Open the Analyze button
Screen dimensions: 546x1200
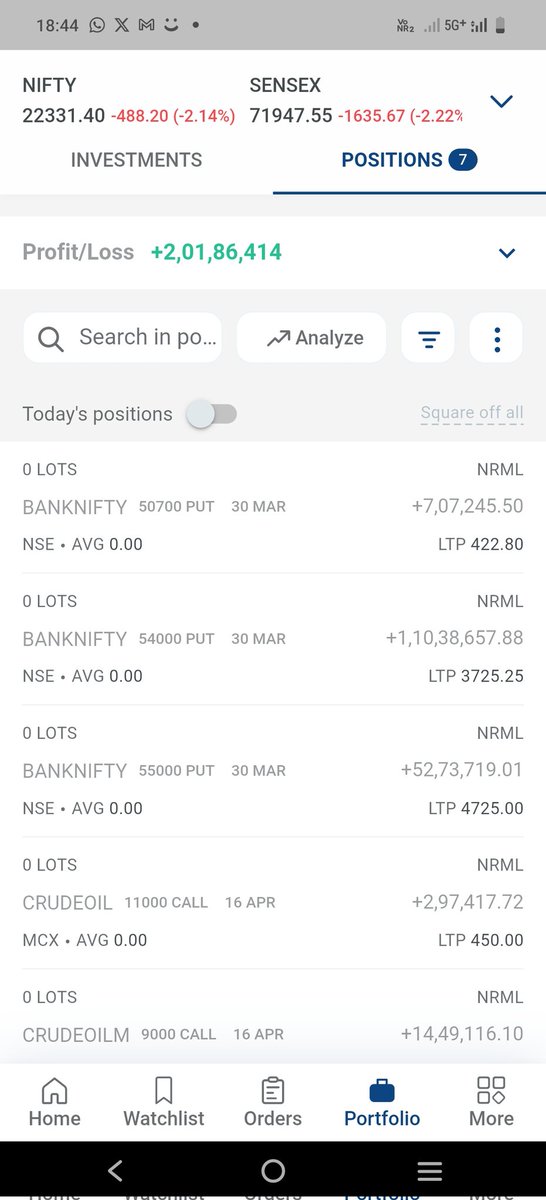coord(314,338)
